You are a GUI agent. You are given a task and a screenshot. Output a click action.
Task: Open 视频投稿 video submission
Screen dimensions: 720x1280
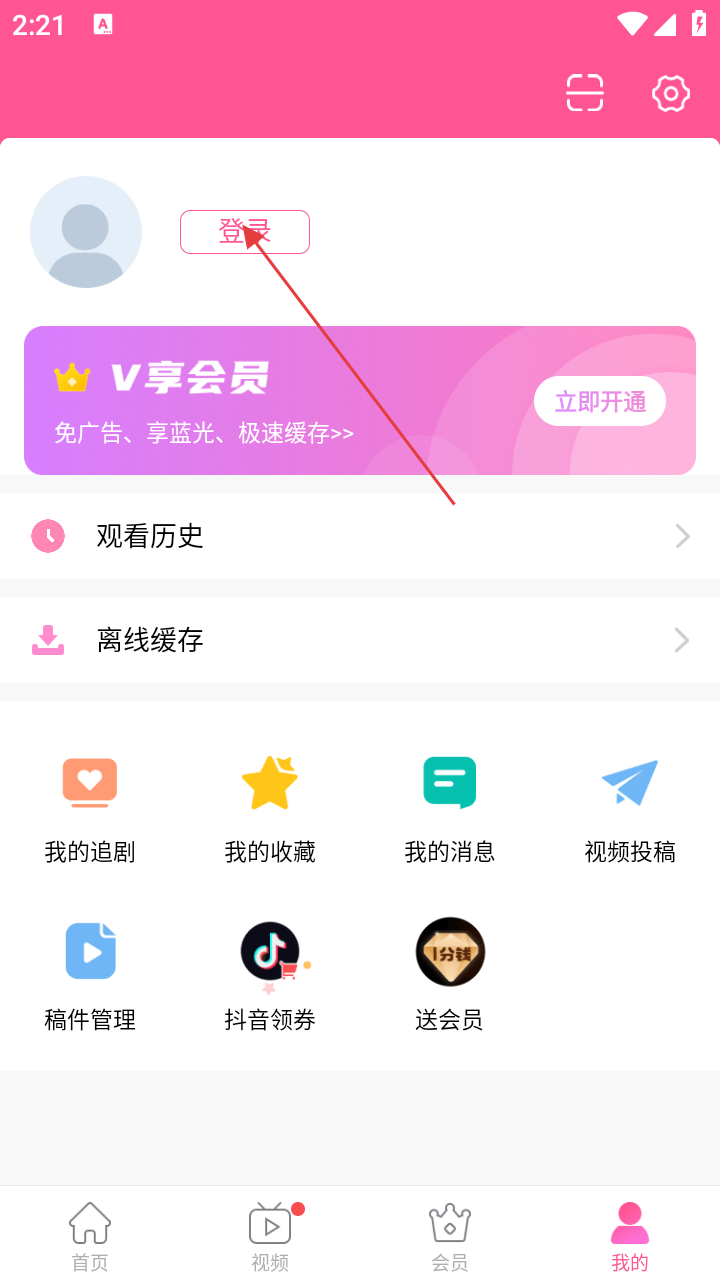pyautogui.click(x=630, y=808)
